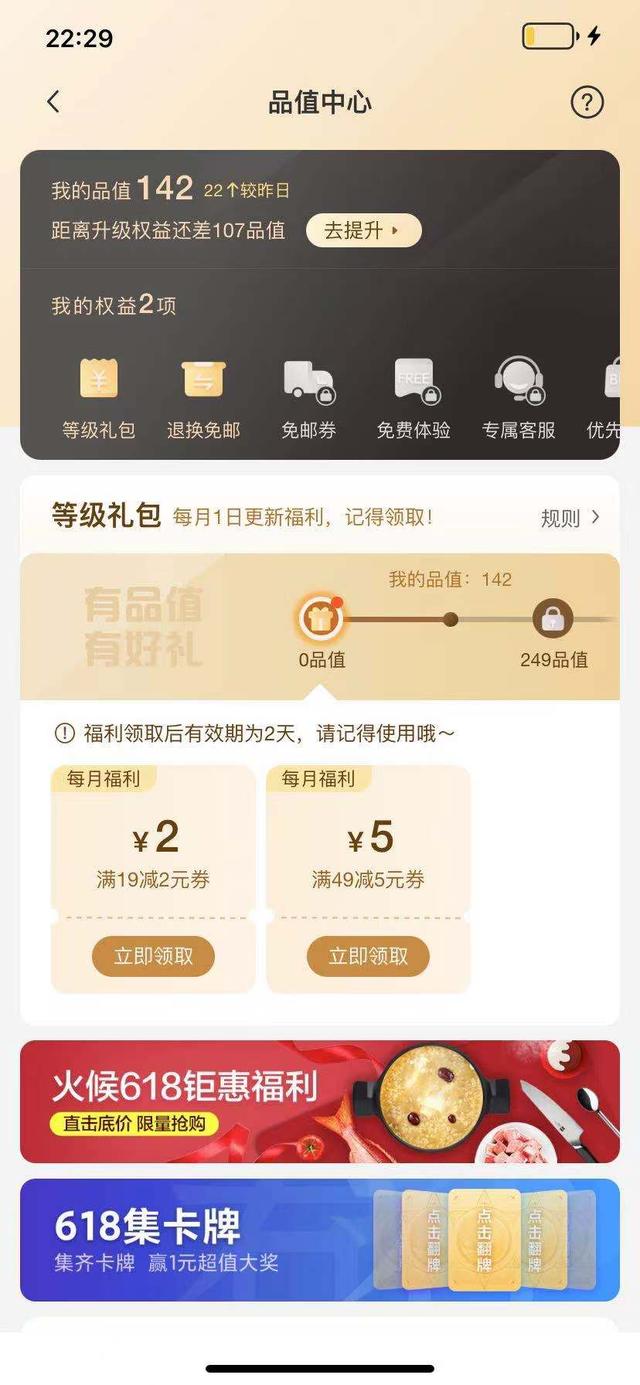Open the 火候618钜惠福利 banner
640x1385 pixels.
pyautogui.click(x=320, y=1101)
